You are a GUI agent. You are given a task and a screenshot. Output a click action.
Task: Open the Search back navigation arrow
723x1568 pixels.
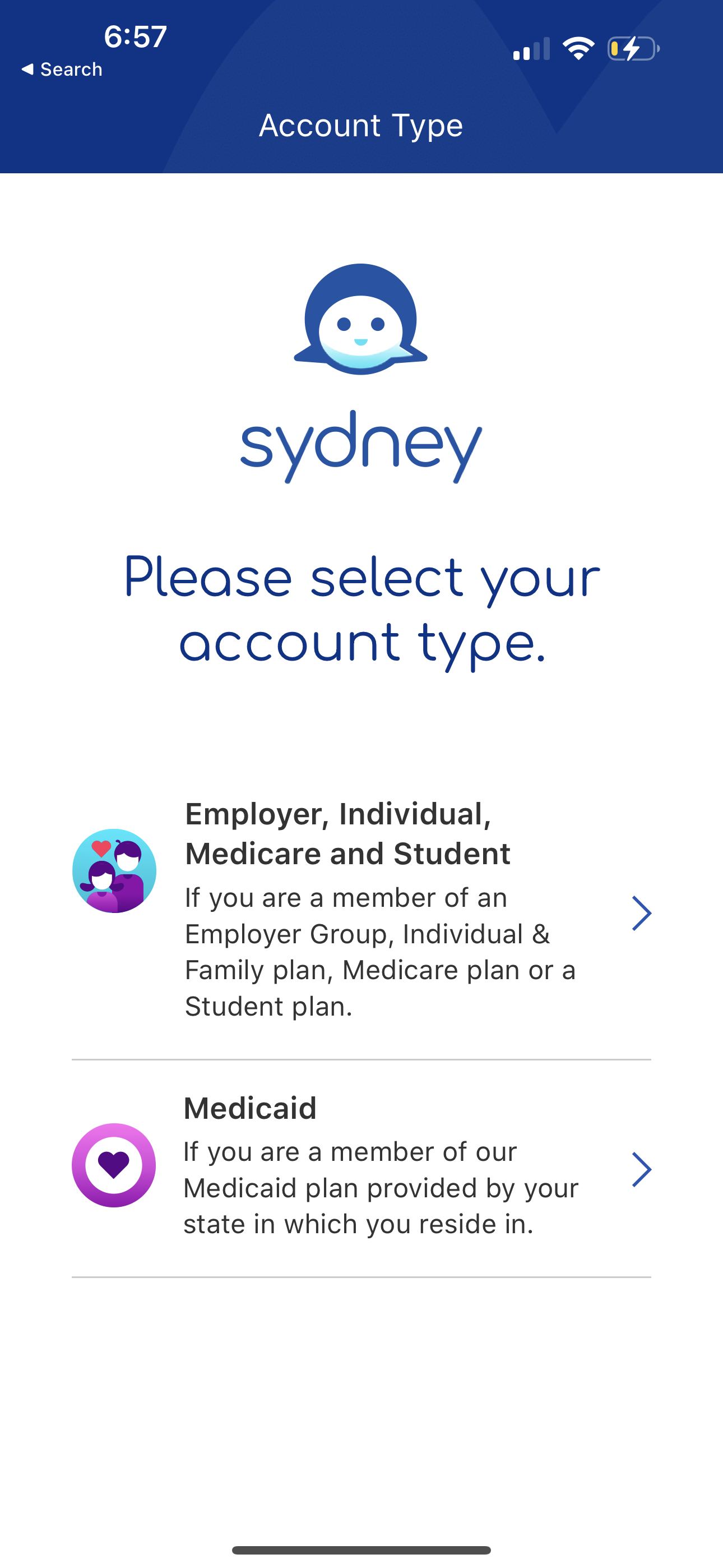point(27,69)
